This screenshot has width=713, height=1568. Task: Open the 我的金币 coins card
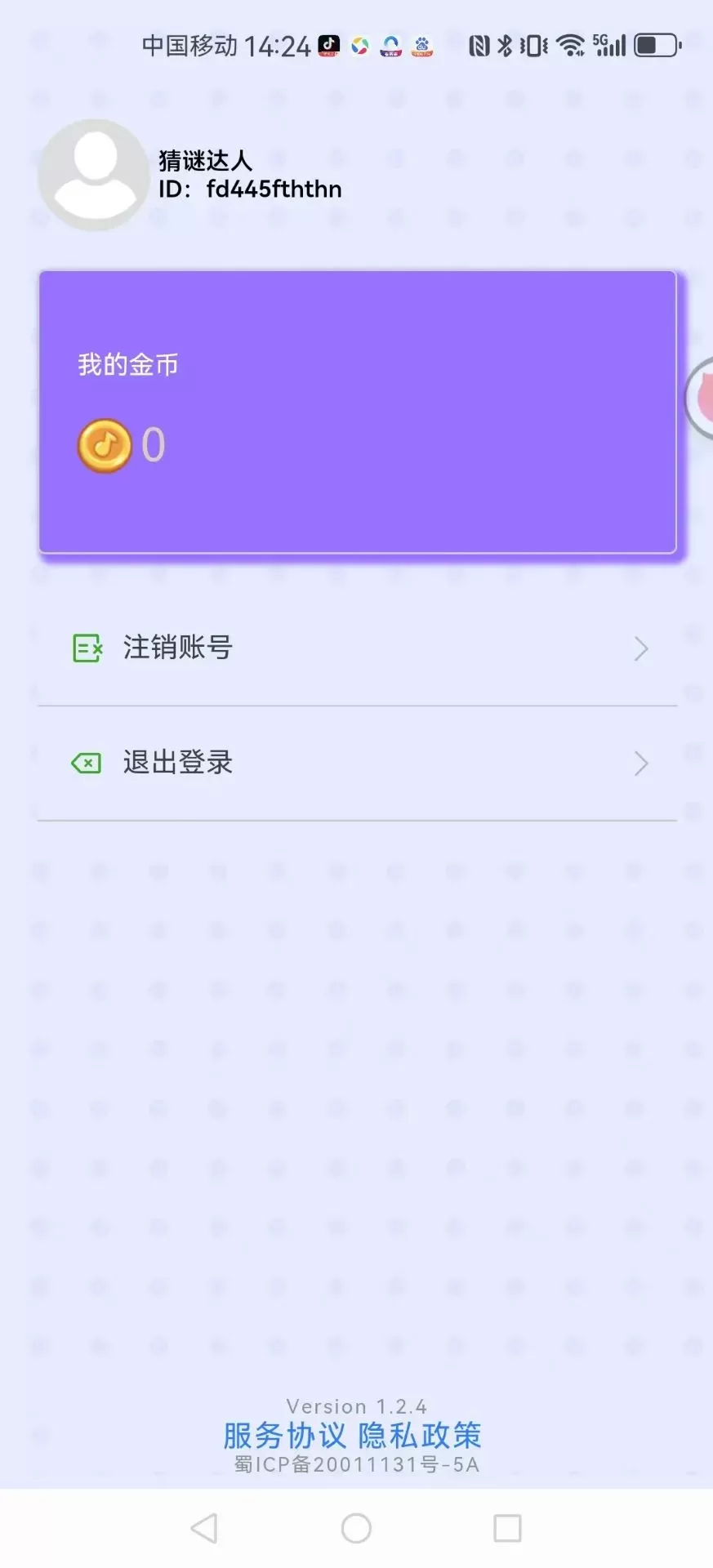point(358,412)
